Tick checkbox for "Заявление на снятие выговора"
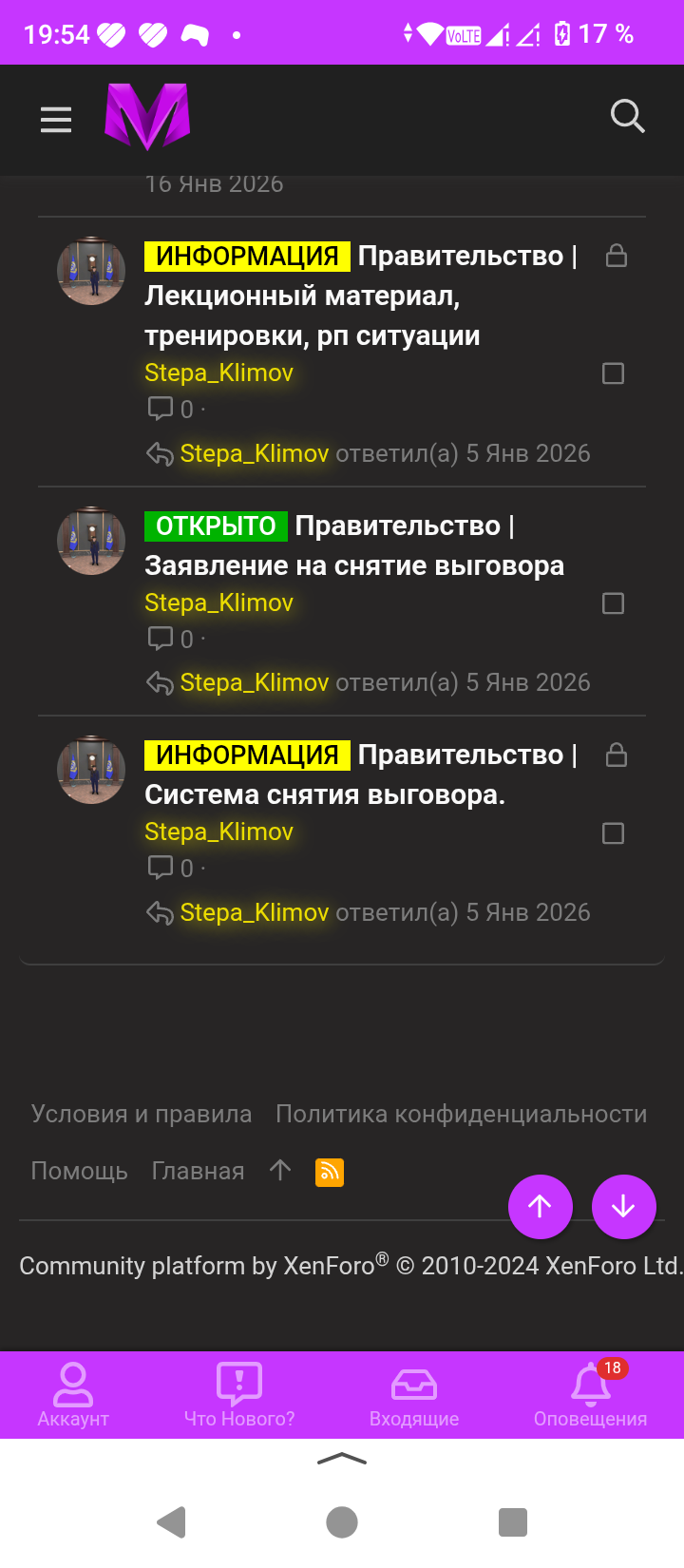The height and width of the screenshot is (1568, 684). click(x=614, y=603)
